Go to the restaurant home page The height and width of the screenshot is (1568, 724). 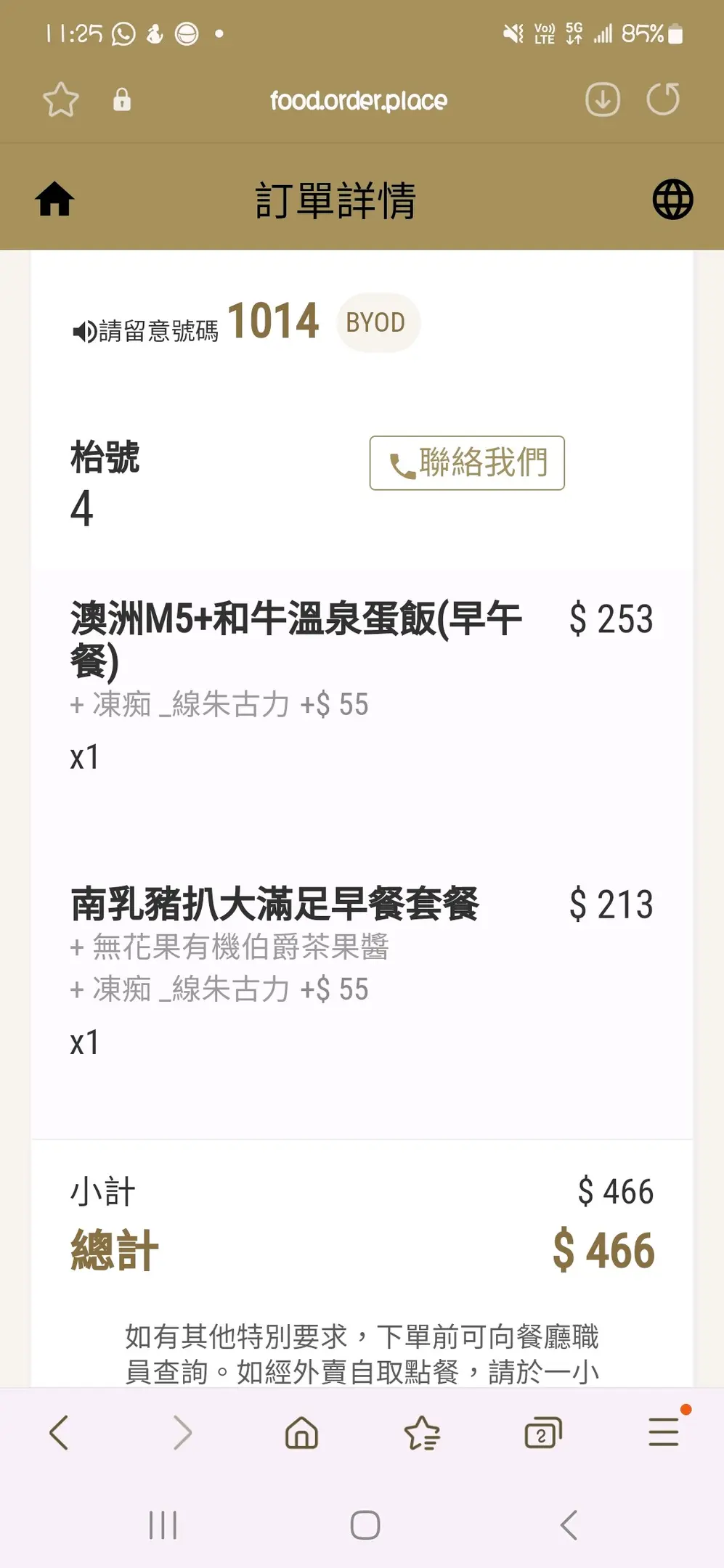coord(55,200)
